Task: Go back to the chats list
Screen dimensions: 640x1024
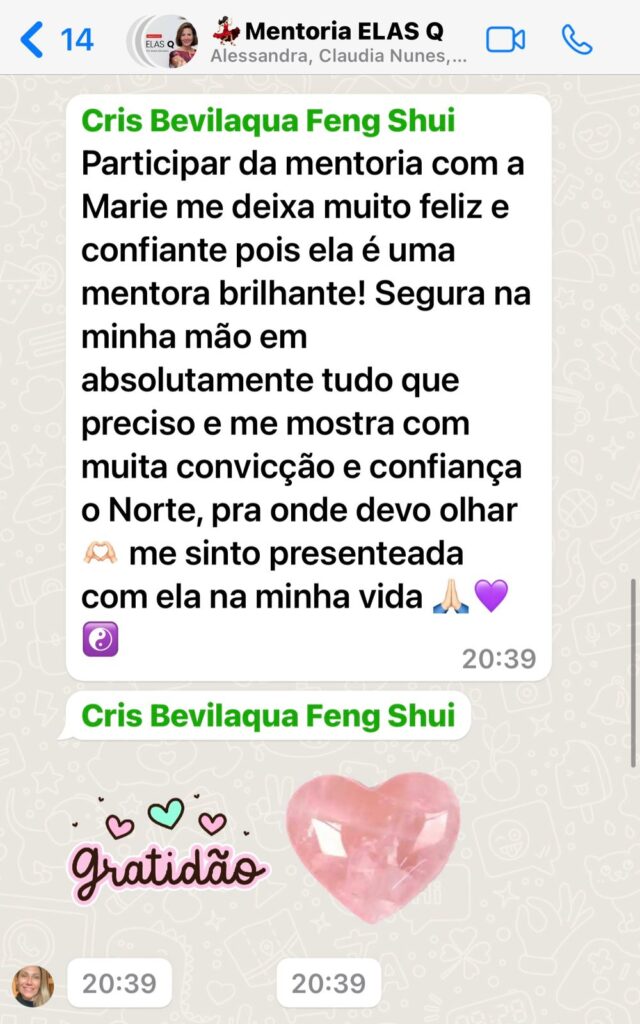Action: pos(55,40)
